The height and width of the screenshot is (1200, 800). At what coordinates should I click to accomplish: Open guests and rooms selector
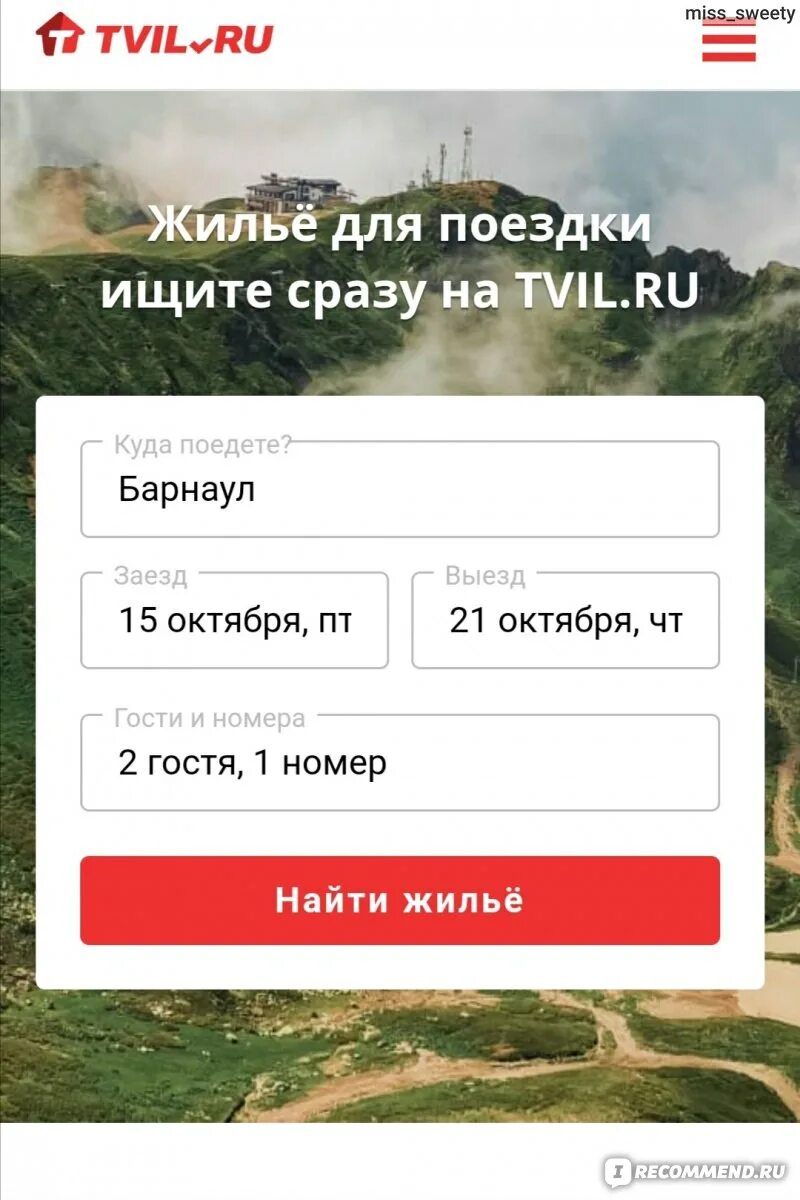[x=399, y=763]
